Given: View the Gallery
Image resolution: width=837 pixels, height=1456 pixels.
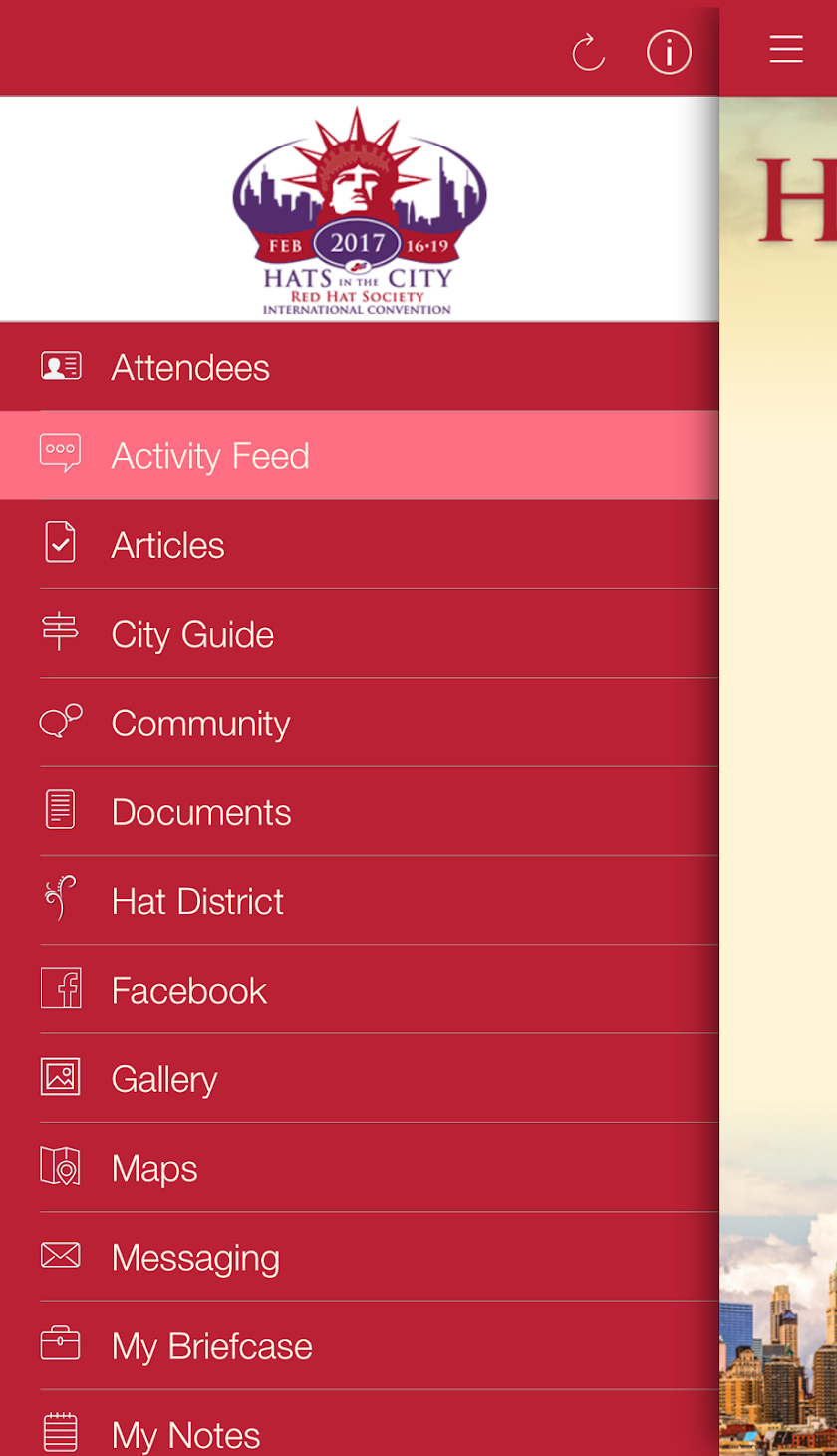Looking at the screenshot, I should (x=164, y=1079).
